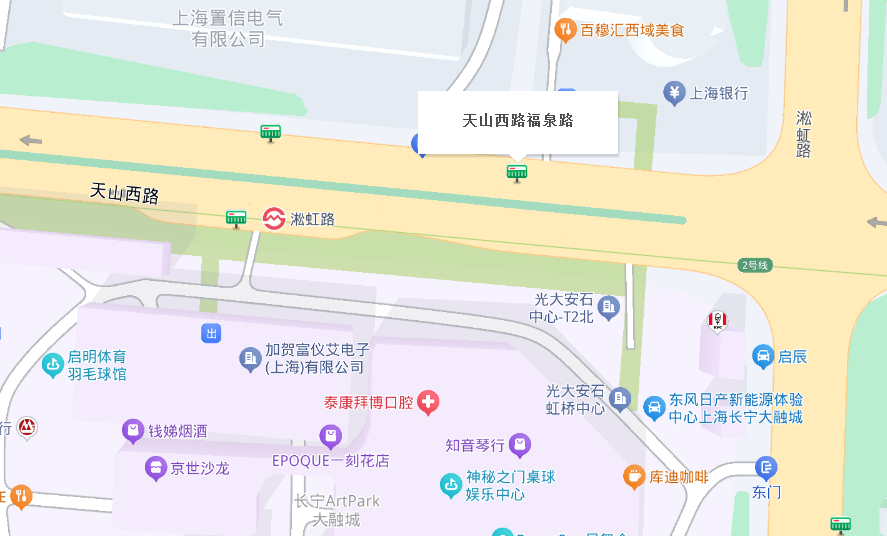Select the 库迪咖啡 coffee shop marker
887x536 pixels.
click(633, 476)
